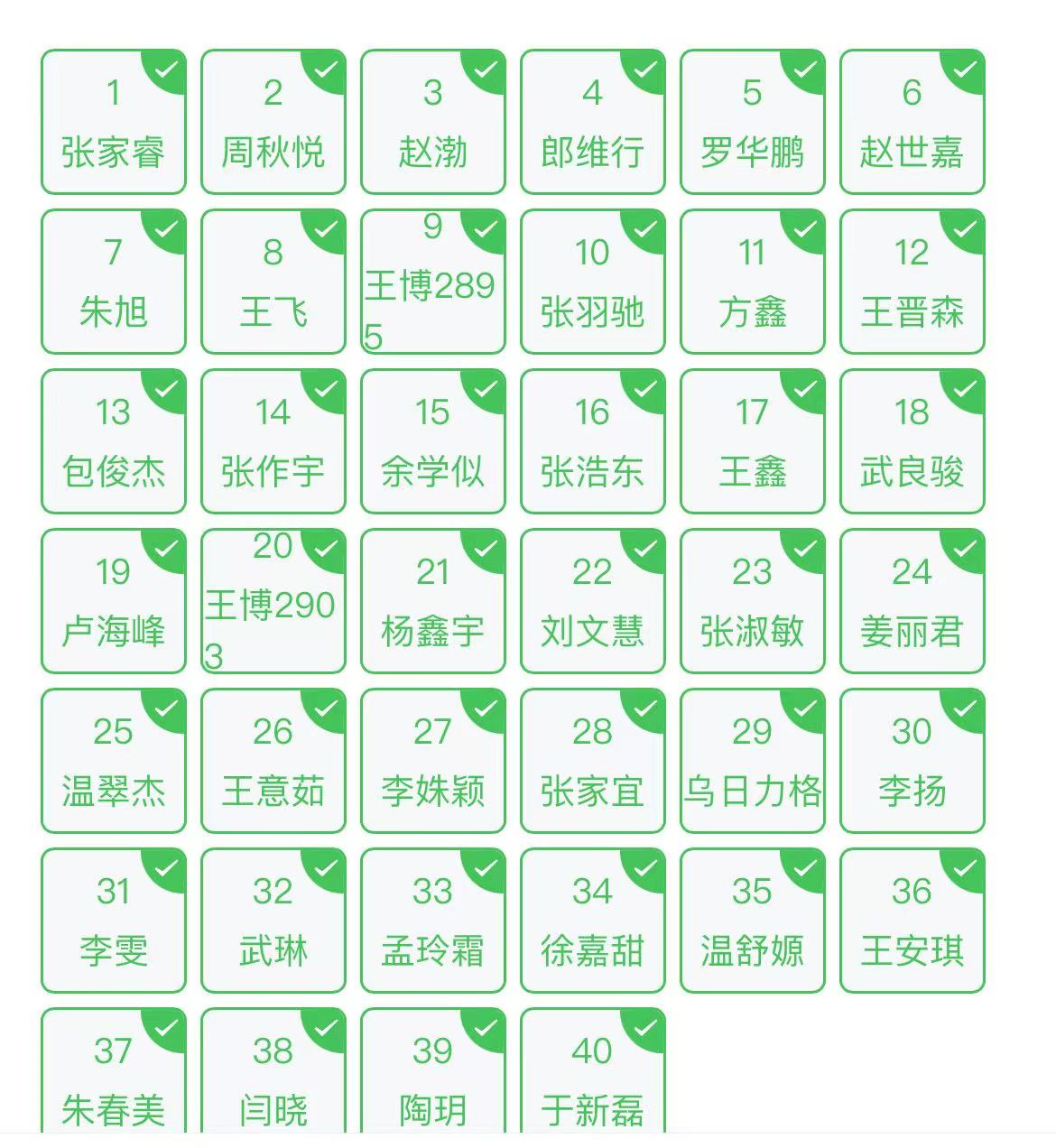The height and width of the screenshot is (1148, 1056).
Task: Select student 1 张家睿
Action: [x=113, y=122]
